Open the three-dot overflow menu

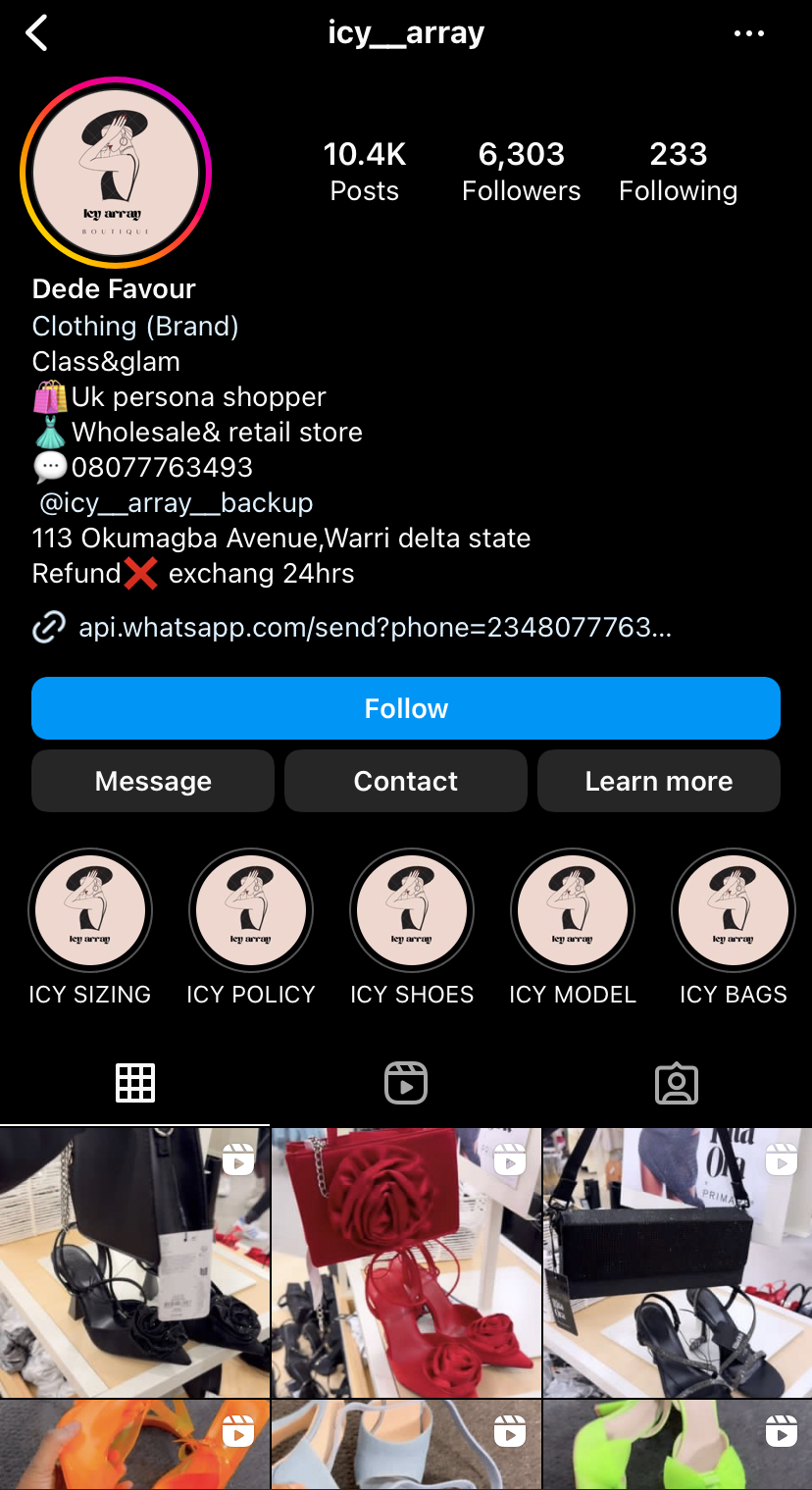pyautogui.click(x=748, y=33)
